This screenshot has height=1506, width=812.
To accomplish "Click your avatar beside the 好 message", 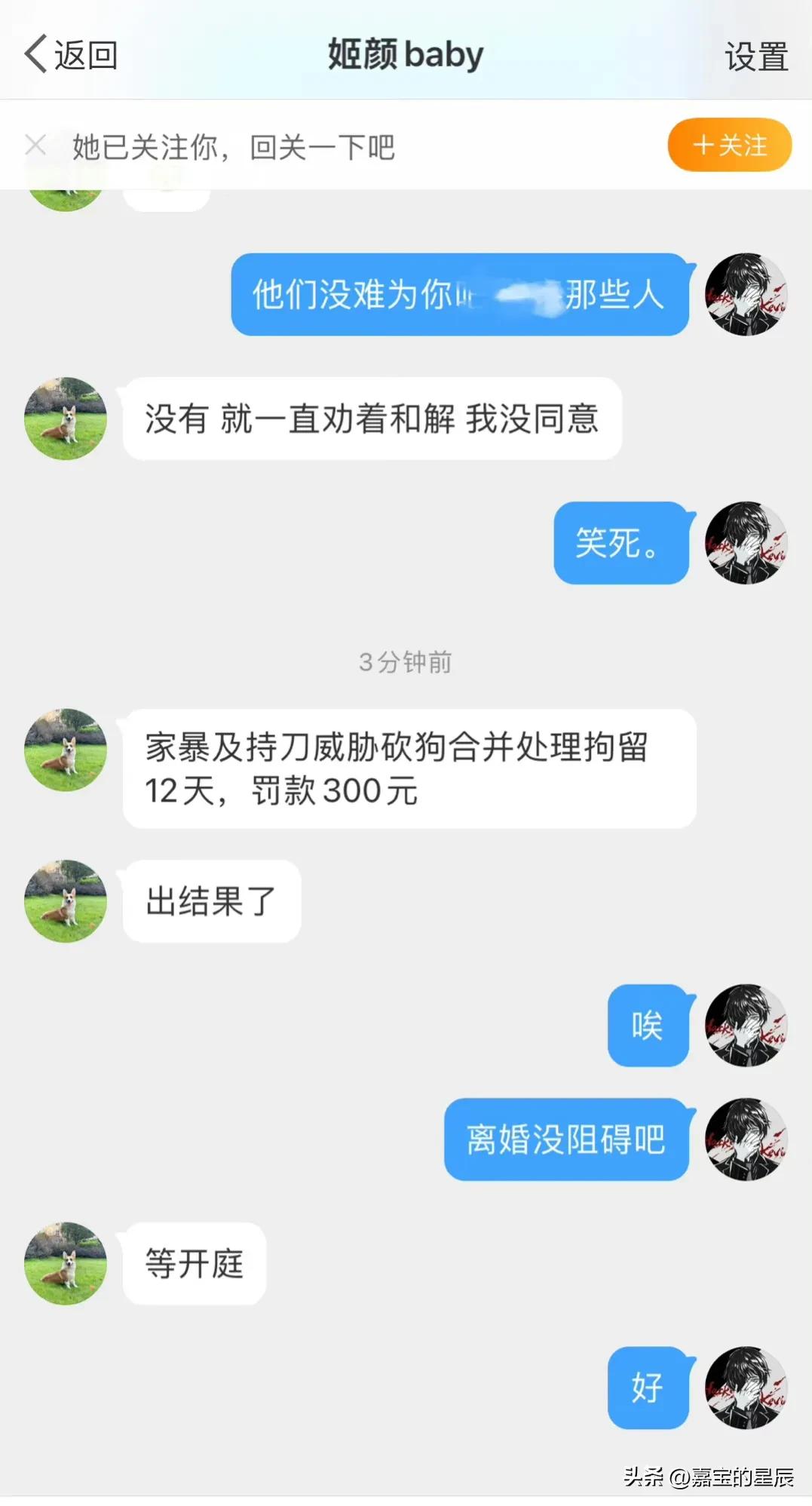I will [745, 1391].
